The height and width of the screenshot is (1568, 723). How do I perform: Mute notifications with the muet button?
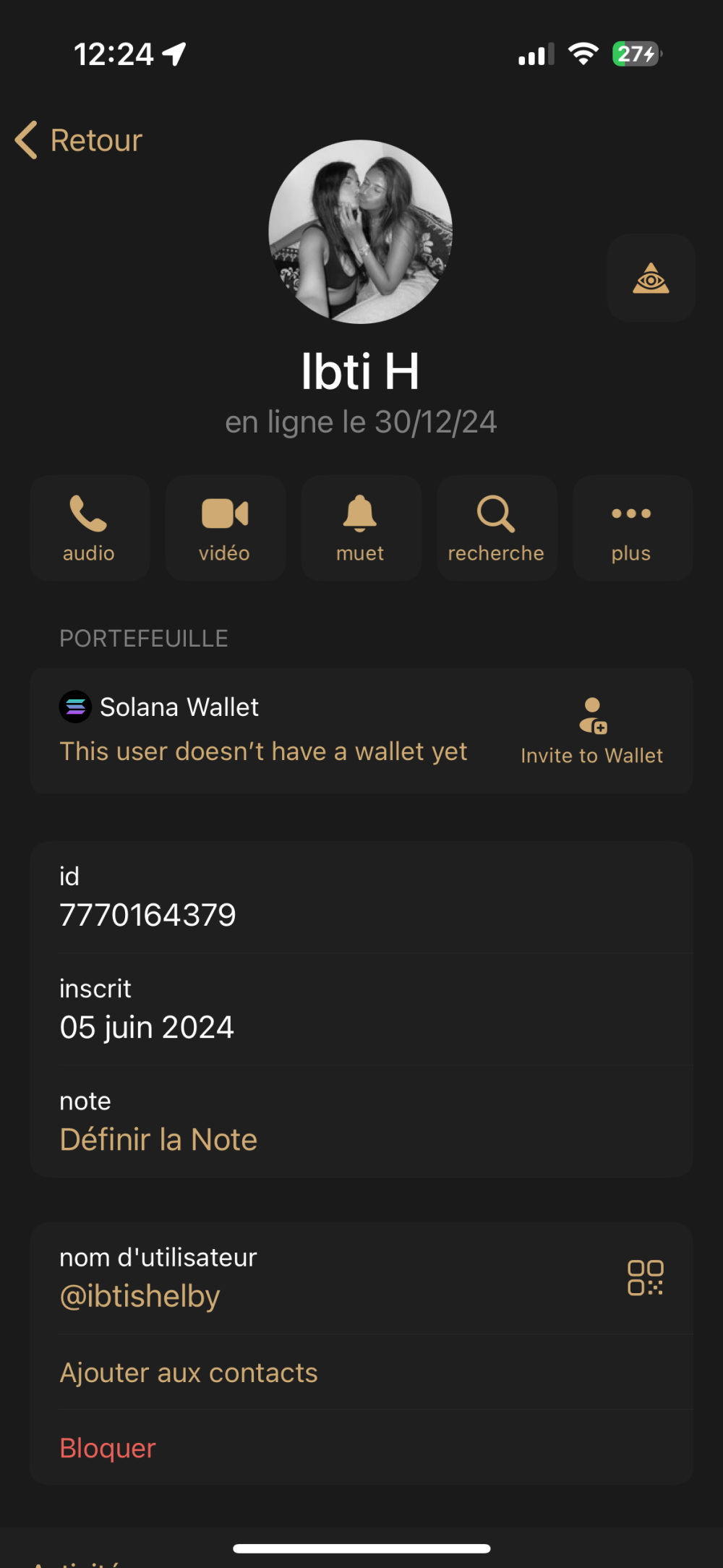tap(360, 528)
